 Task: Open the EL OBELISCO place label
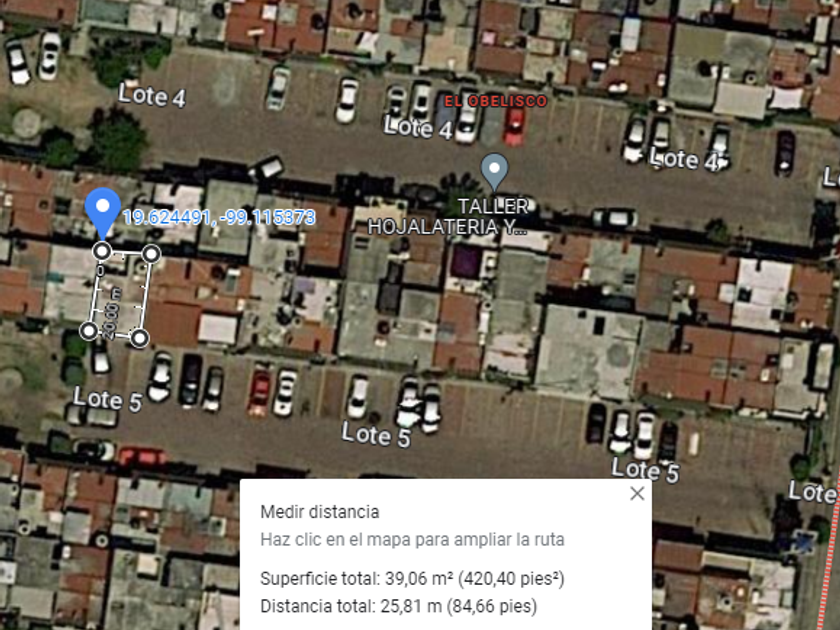[x=496, y=101]
